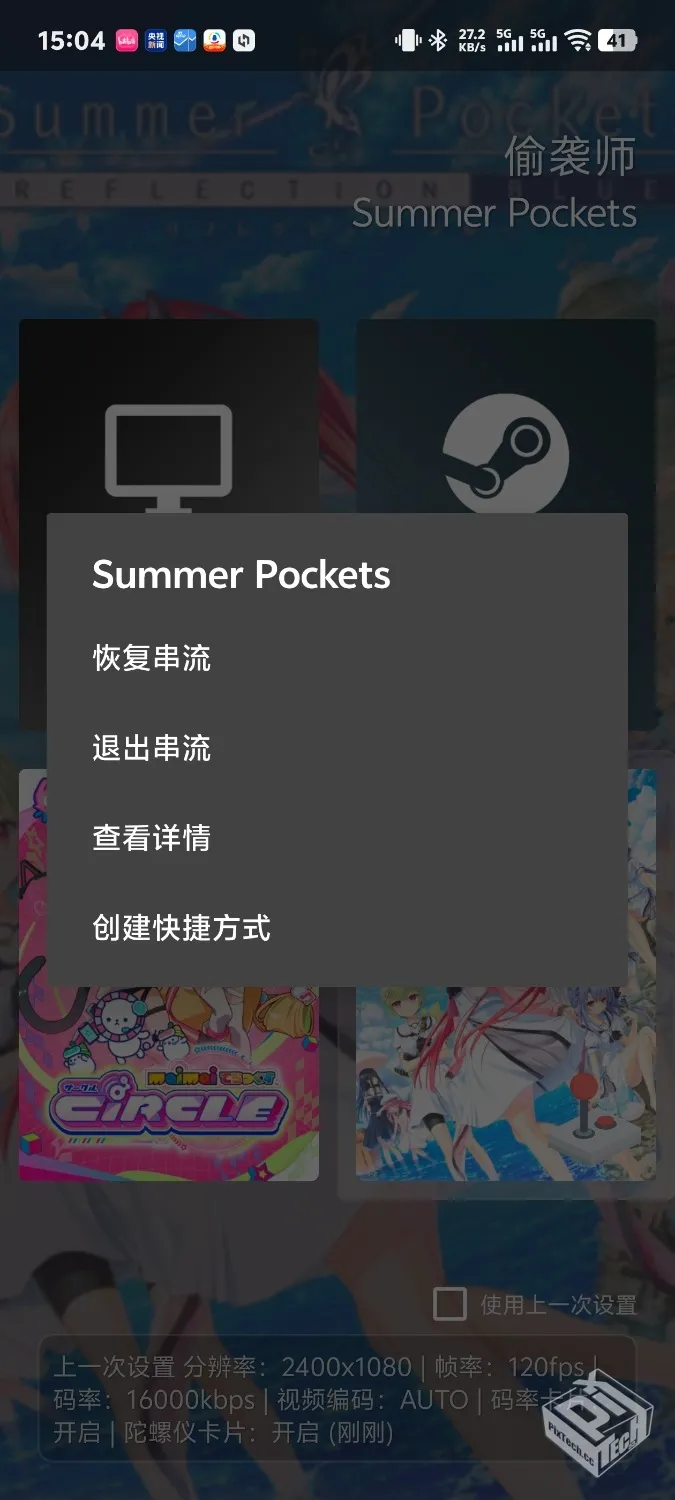Select 恢复串流 to resume streaming
This screenshot has height=1500, width=675.
(x=152, y=658)
